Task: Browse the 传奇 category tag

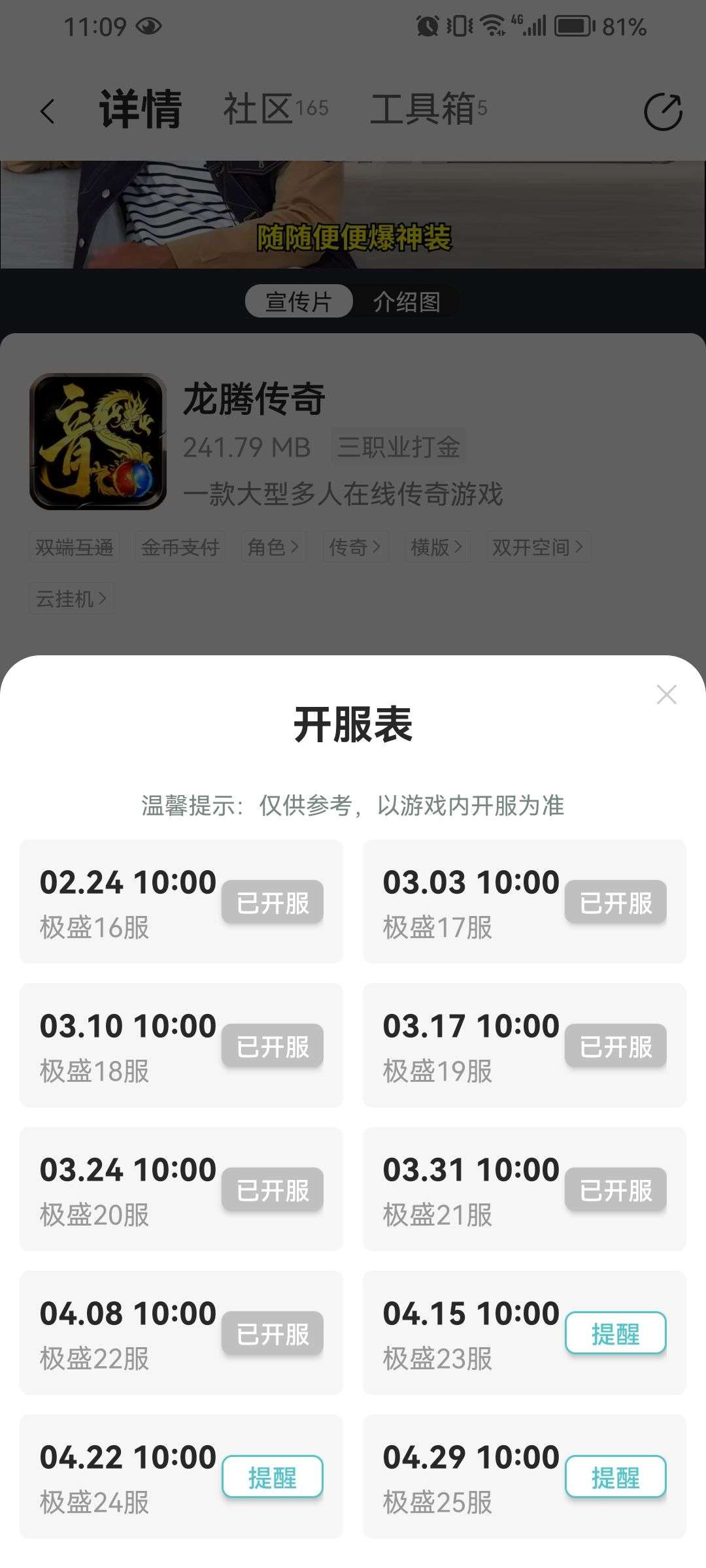Action: pyautogui.click(x=355, y=547)
